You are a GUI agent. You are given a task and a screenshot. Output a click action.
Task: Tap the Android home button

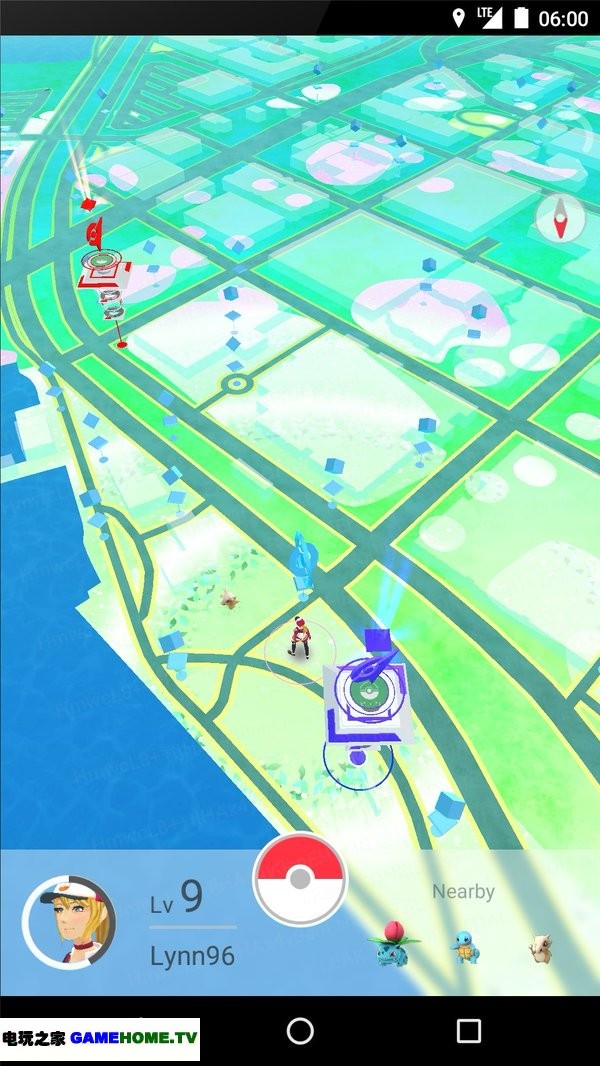(x=300, y=1031)
